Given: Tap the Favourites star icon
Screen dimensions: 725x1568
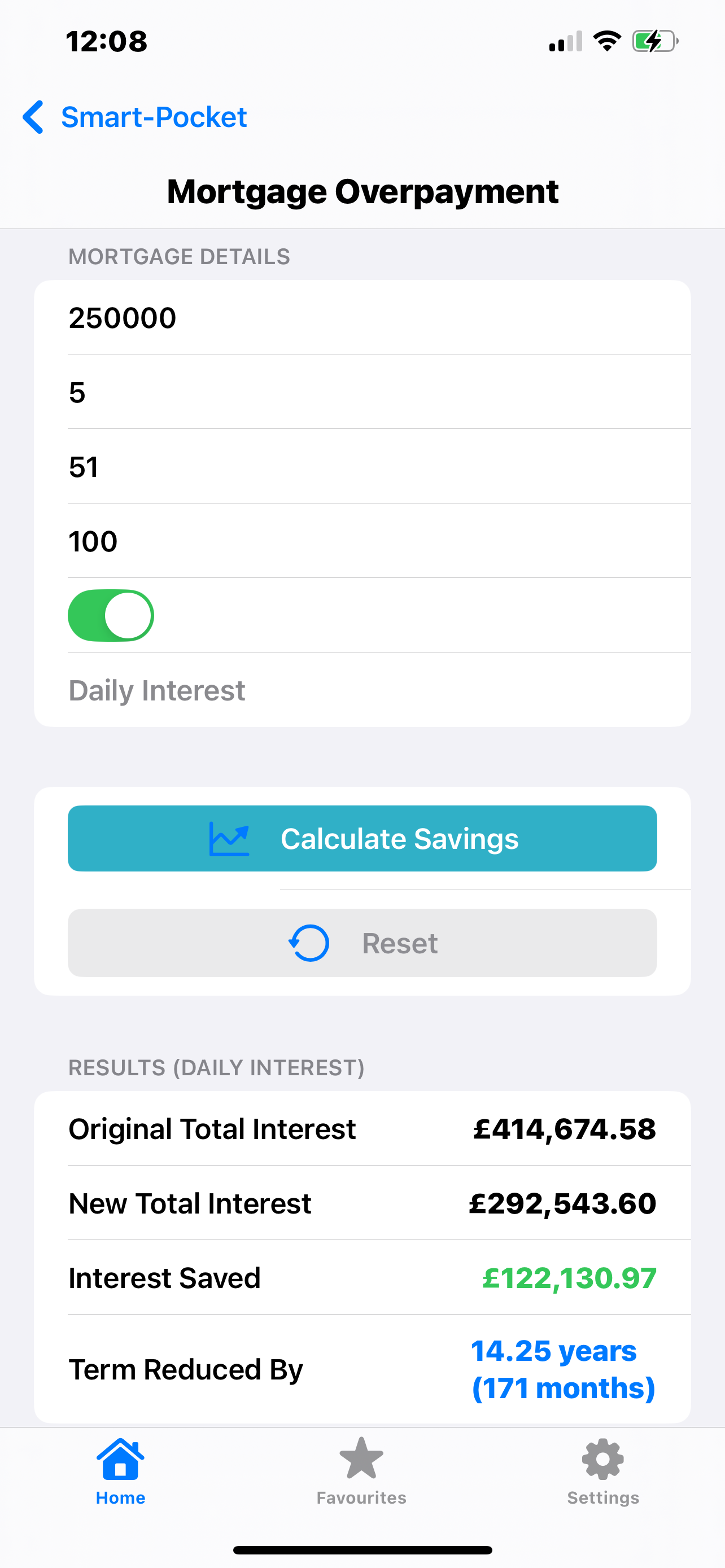Looking at the screenshot, I should coord(361,1458).
